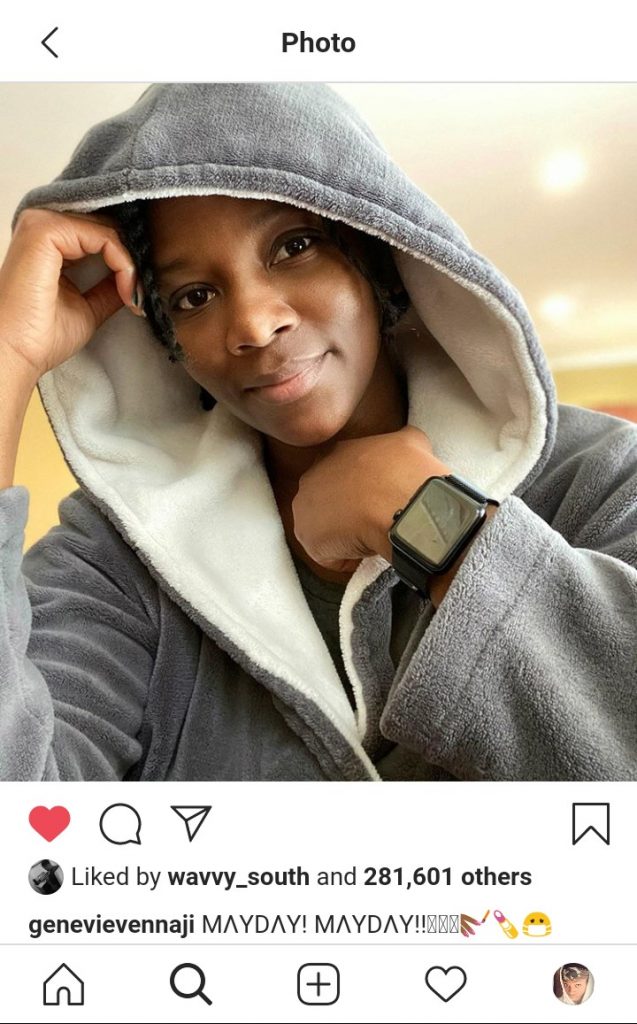The width and height of the screenshot is (637, 1024).
Task: Go to my profile tab
Action: pos(573,985)
